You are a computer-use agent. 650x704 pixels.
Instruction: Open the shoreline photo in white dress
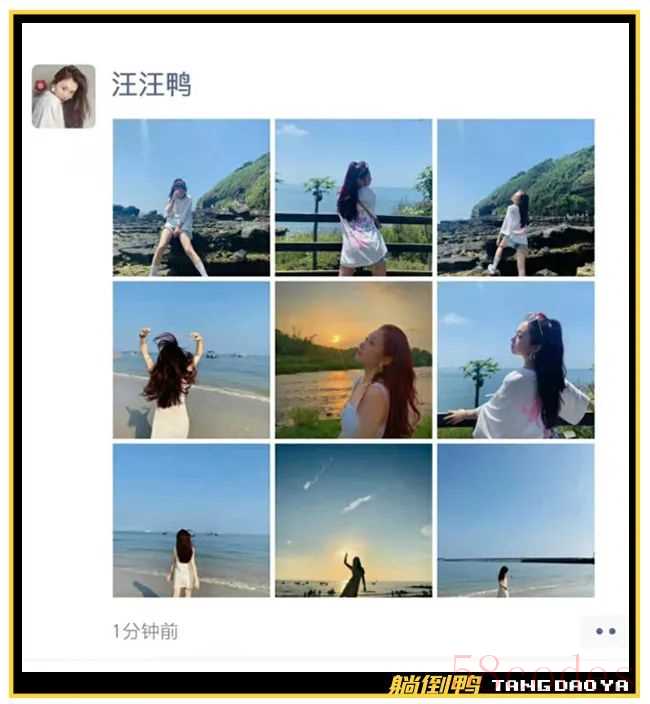[191, 521]
